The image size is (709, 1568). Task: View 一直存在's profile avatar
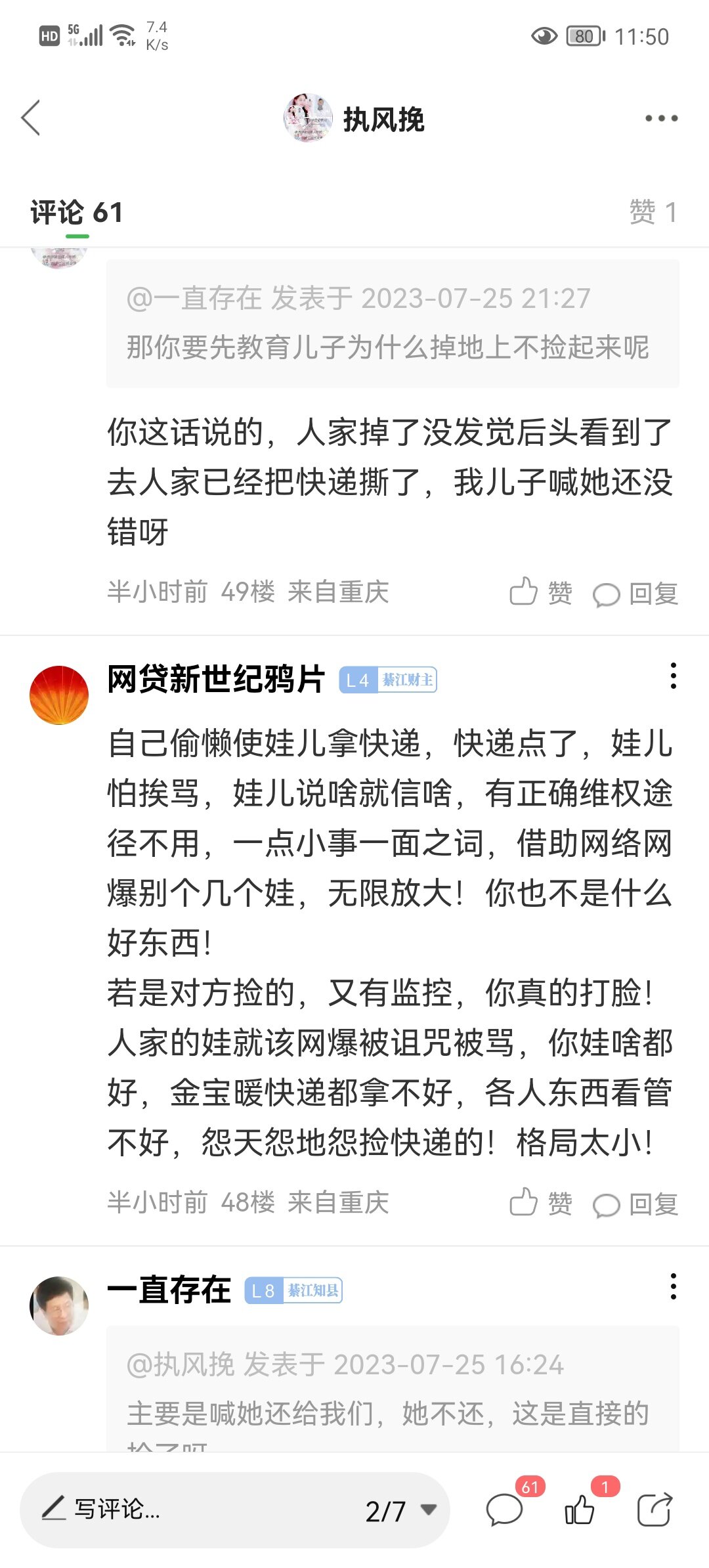point(59,1305)
